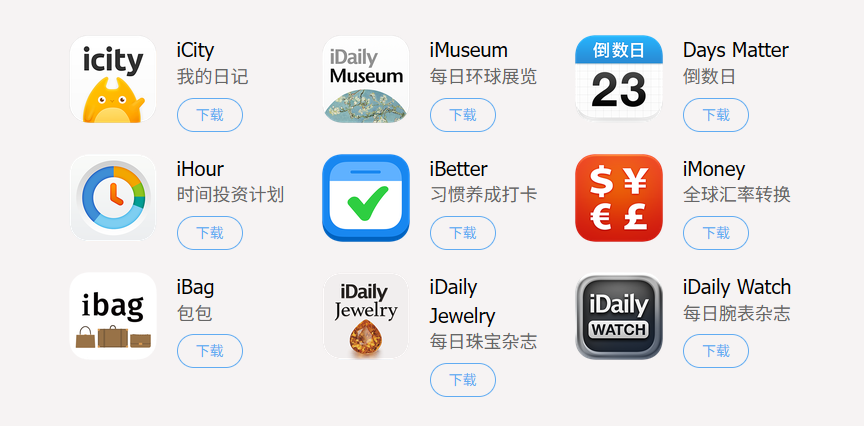Download iMoney 全球汇率转换
The width and height of the screenshot is (864, 426).
point(716,233)
